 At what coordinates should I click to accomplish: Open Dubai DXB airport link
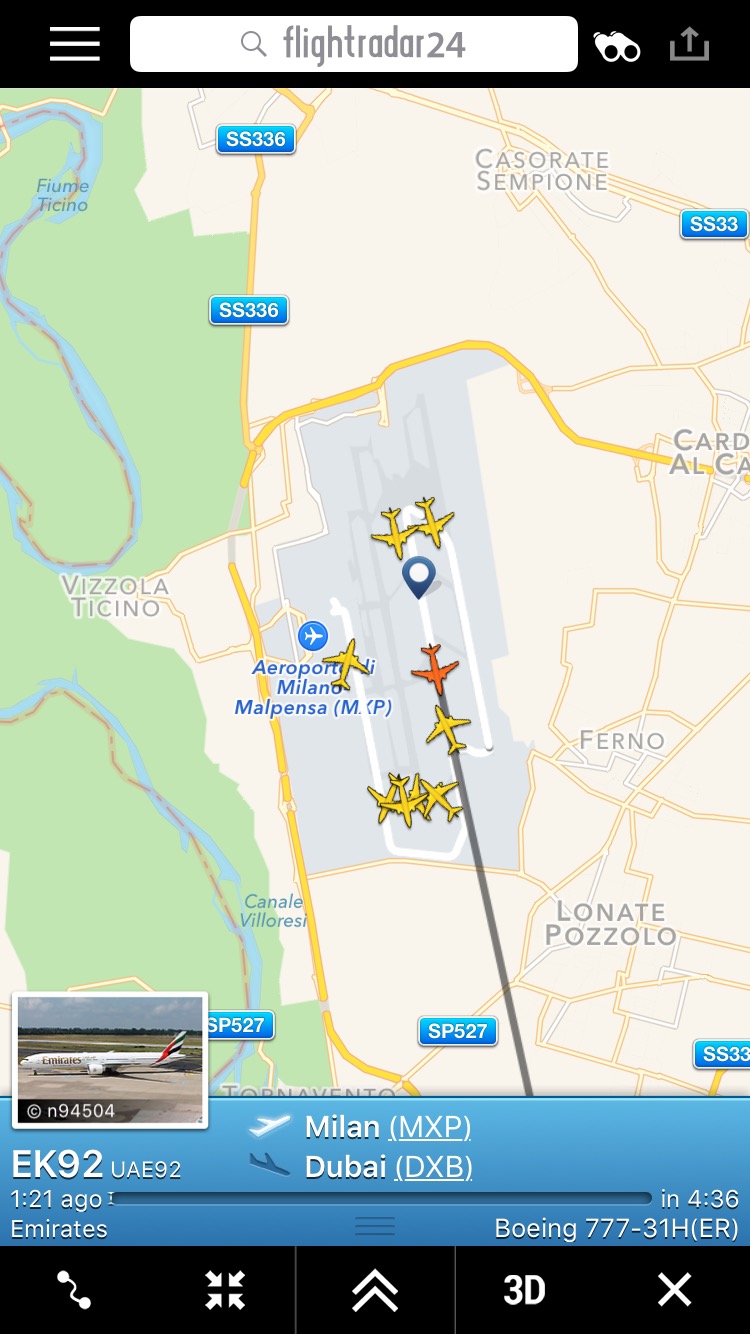pos(433,1167)
